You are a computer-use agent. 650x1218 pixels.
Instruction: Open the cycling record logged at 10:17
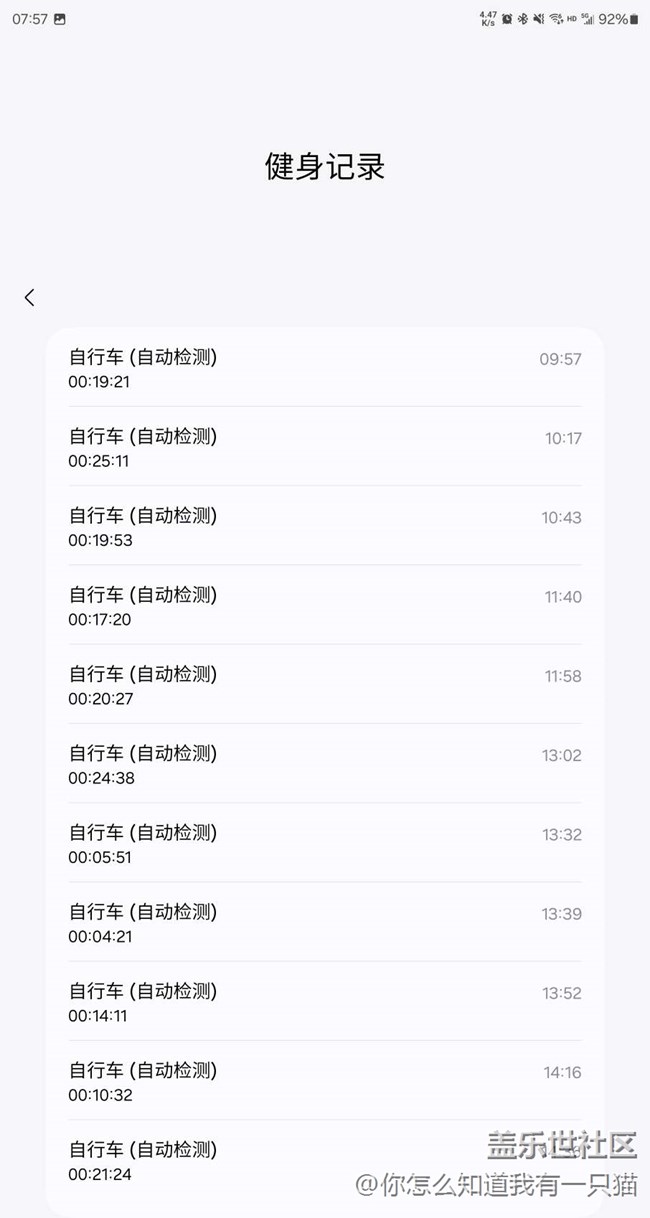(324, 447)
